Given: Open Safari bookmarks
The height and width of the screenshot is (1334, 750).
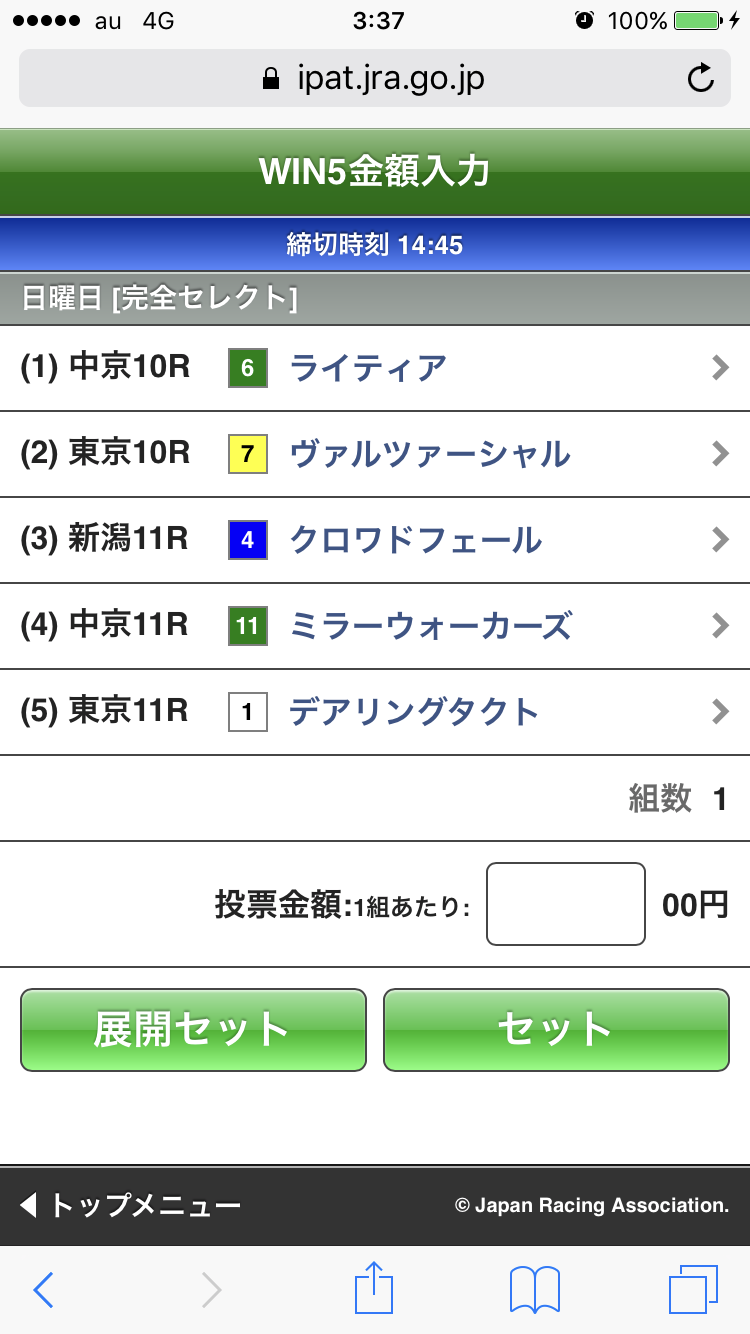Looking at the screenshot, I should (x=534, y=1290).
